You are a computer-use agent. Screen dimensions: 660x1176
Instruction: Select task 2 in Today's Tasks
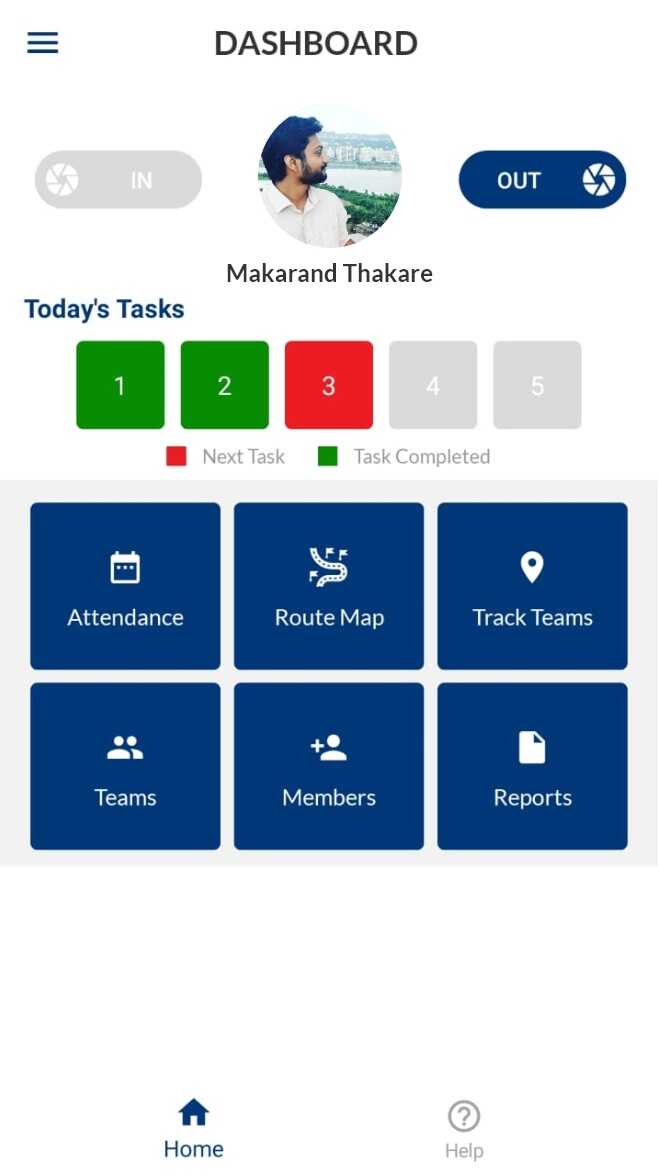(x=224, y=385)
